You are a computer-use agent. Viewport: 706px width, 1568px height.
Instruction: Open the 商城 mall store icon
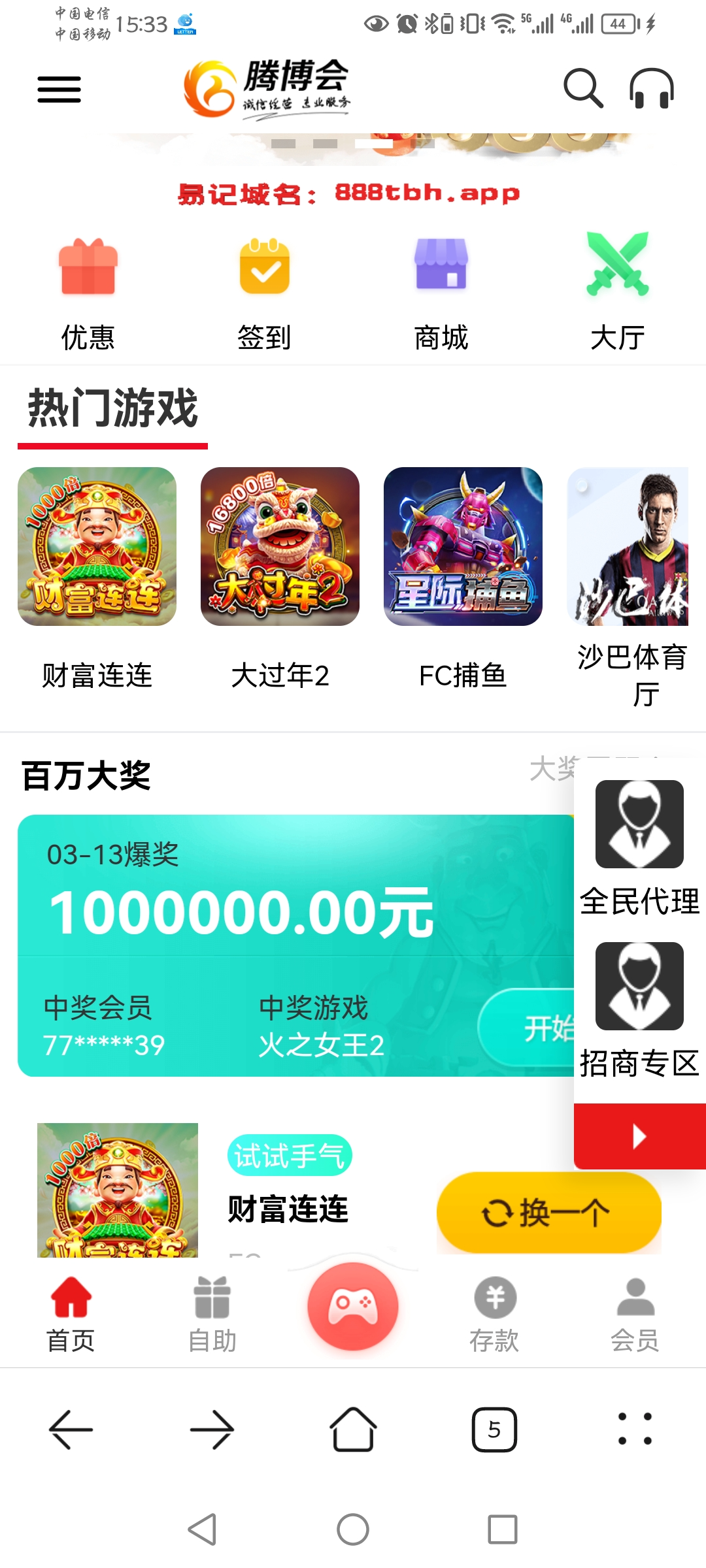(440, 268)
